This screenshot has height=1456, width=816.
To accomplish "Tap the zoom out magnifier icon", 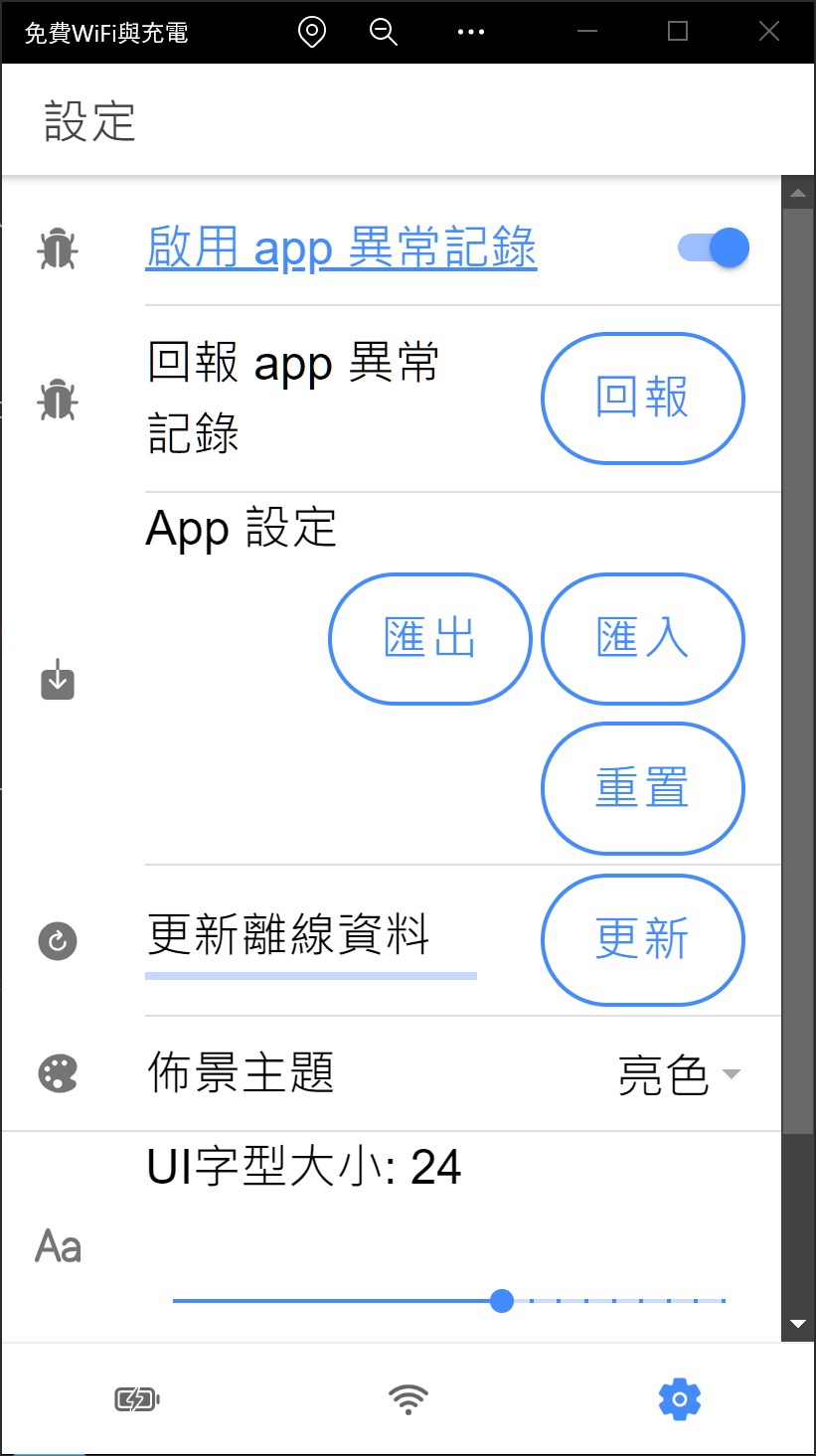I will (383, 32).
